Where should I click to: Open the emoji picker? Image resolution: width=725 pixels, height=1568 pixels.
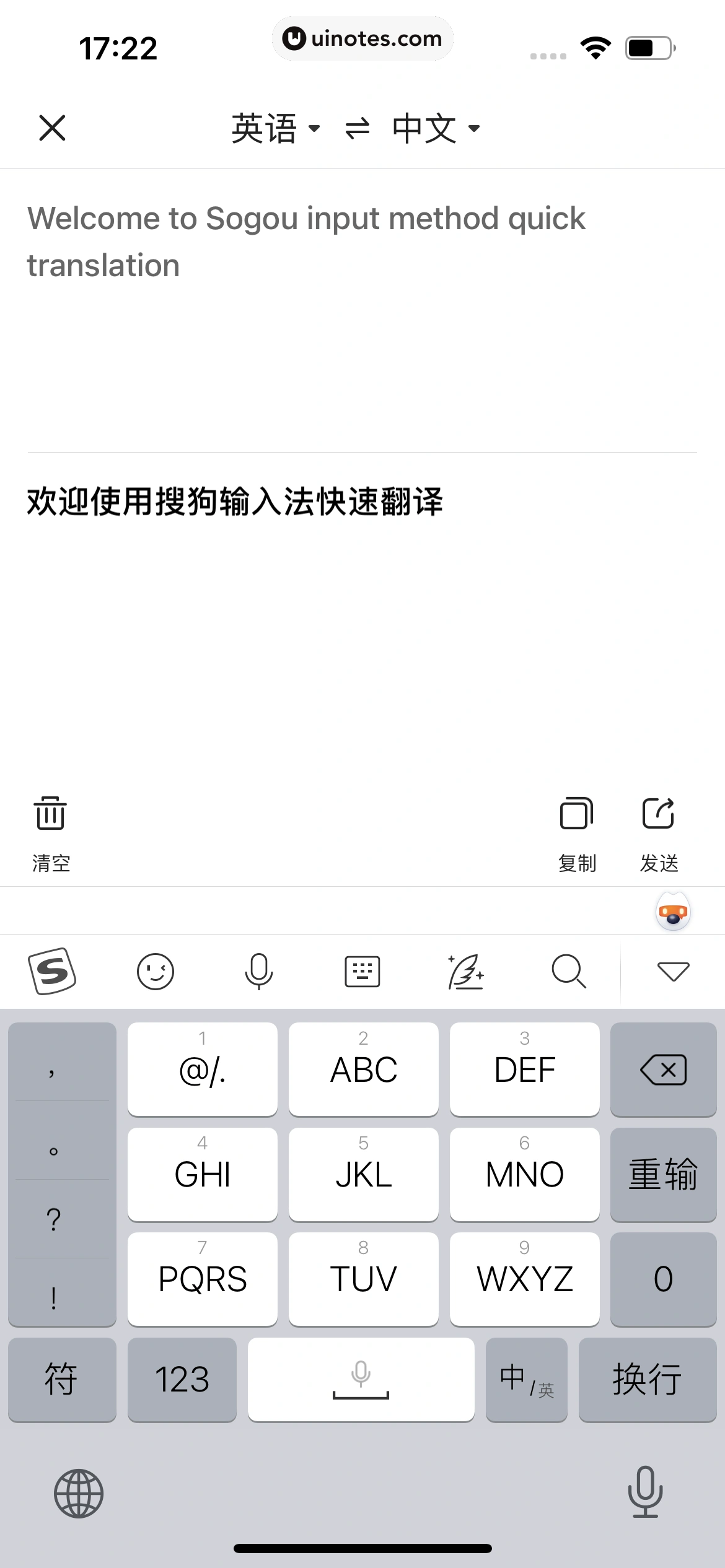coord(155,971)
